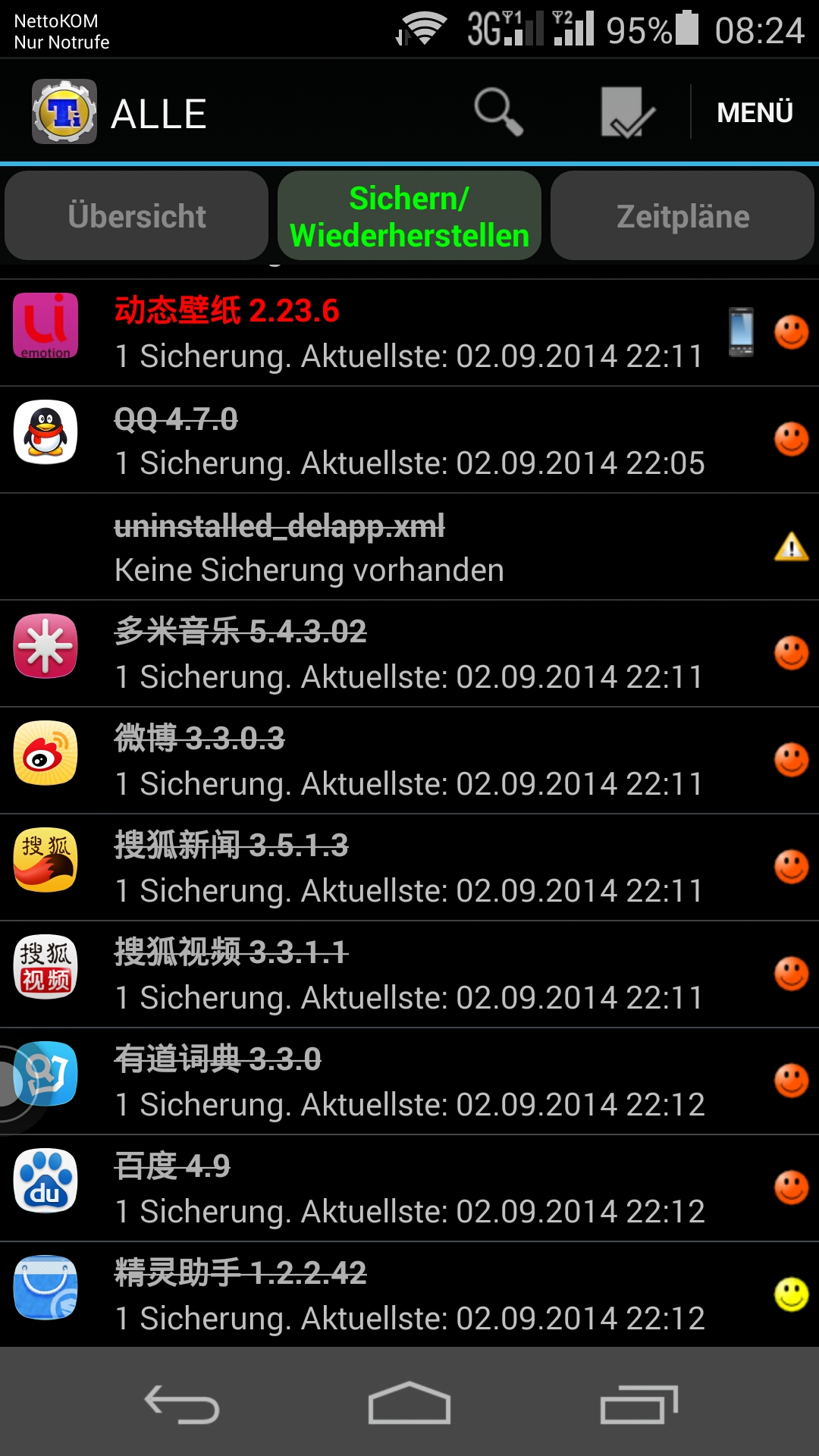Switch to the Übersicht tab
Image resolution: width=819 pixels, height=1456 pixels.
pyautogui.click(x=136, y=216)
